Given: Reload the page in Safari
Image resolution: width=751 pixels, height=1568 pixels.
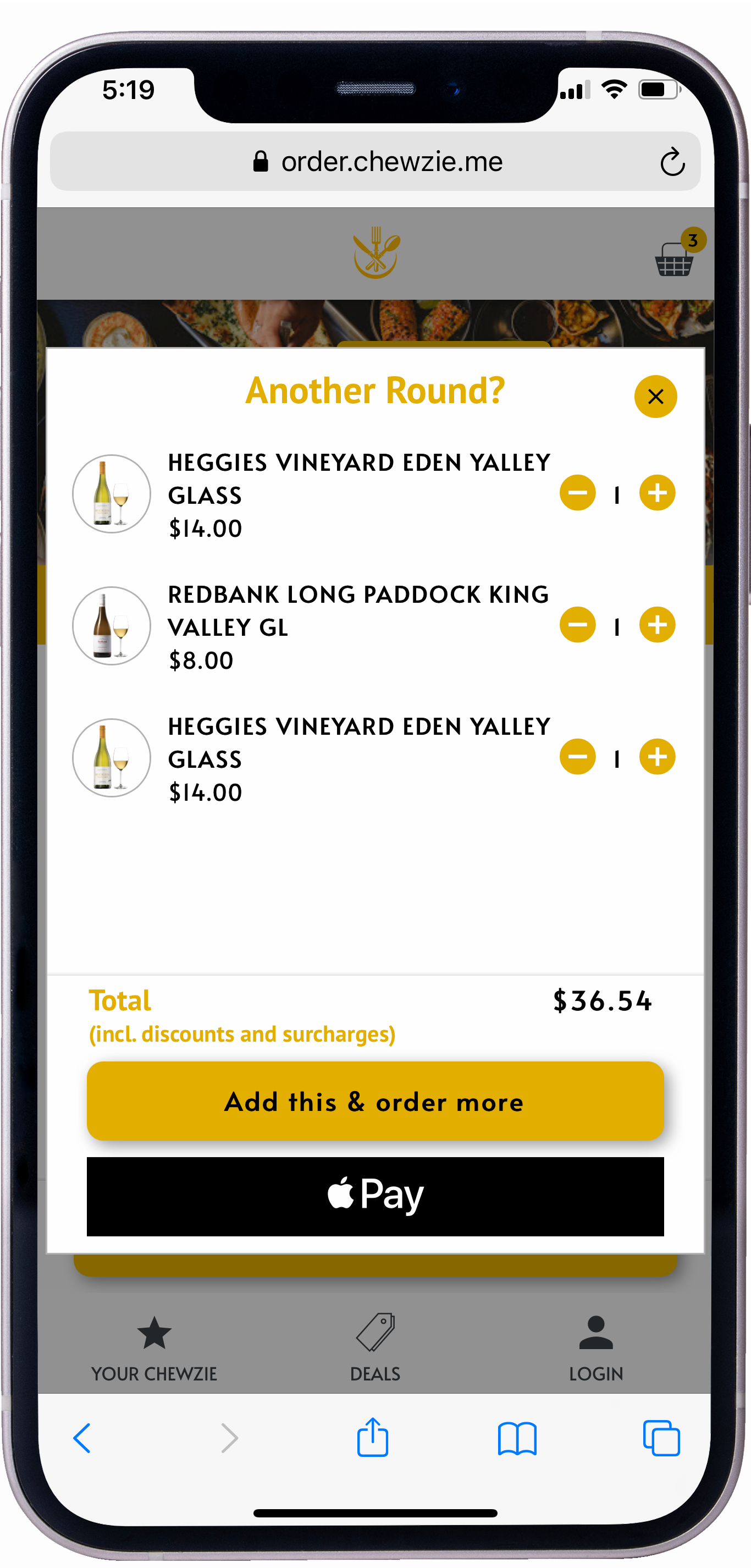Looking at the screenshot, I should 672,162.
